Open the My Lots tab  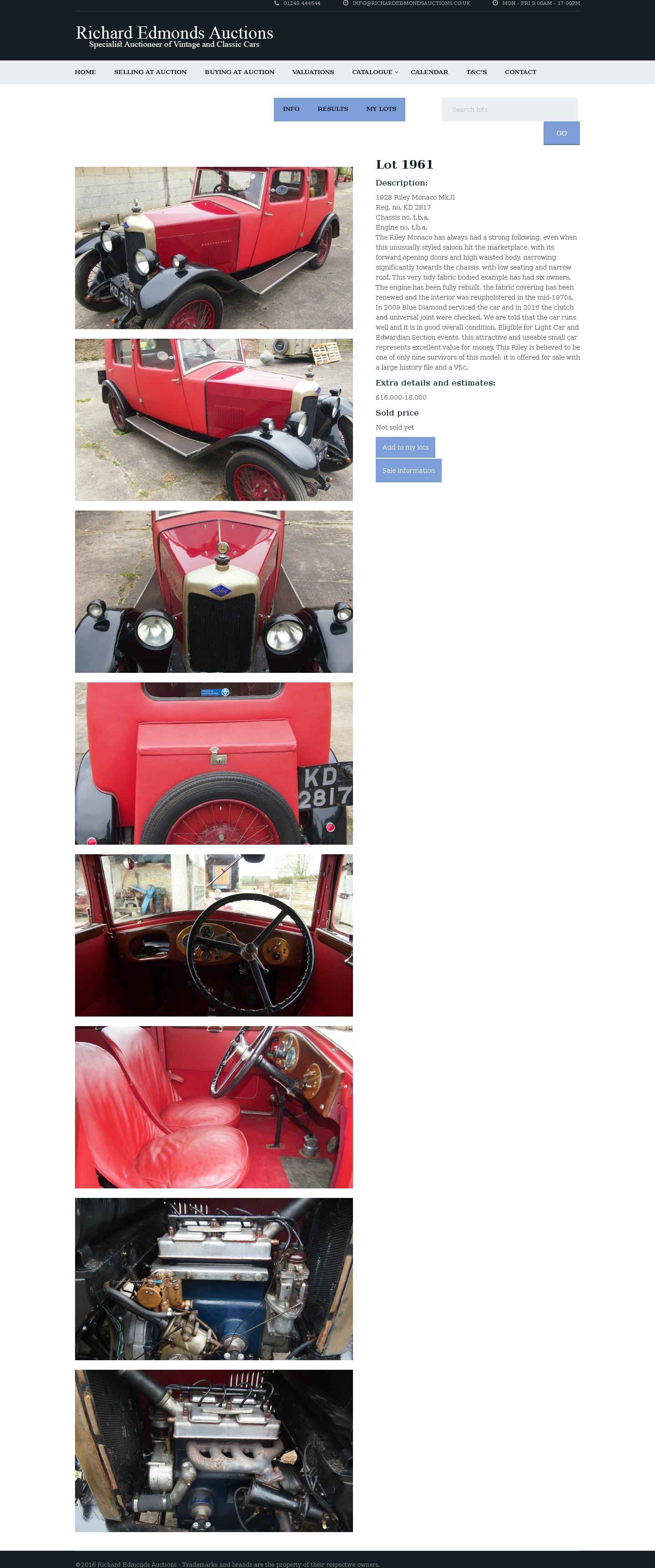tap(381, 109)
